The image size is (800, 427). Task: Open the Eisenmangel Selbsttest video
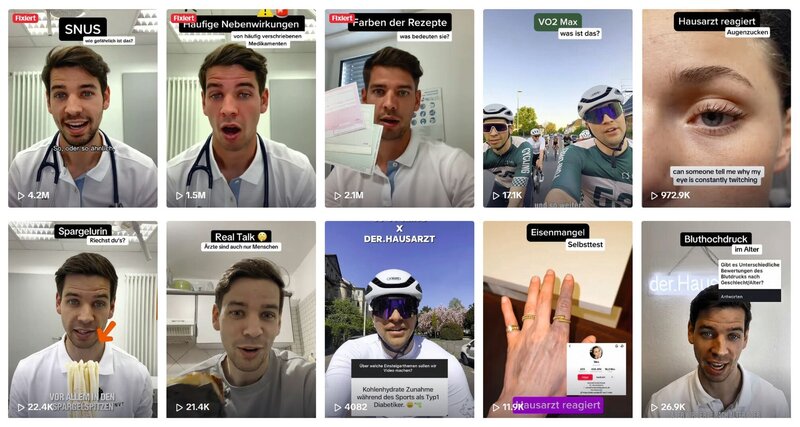557,320
